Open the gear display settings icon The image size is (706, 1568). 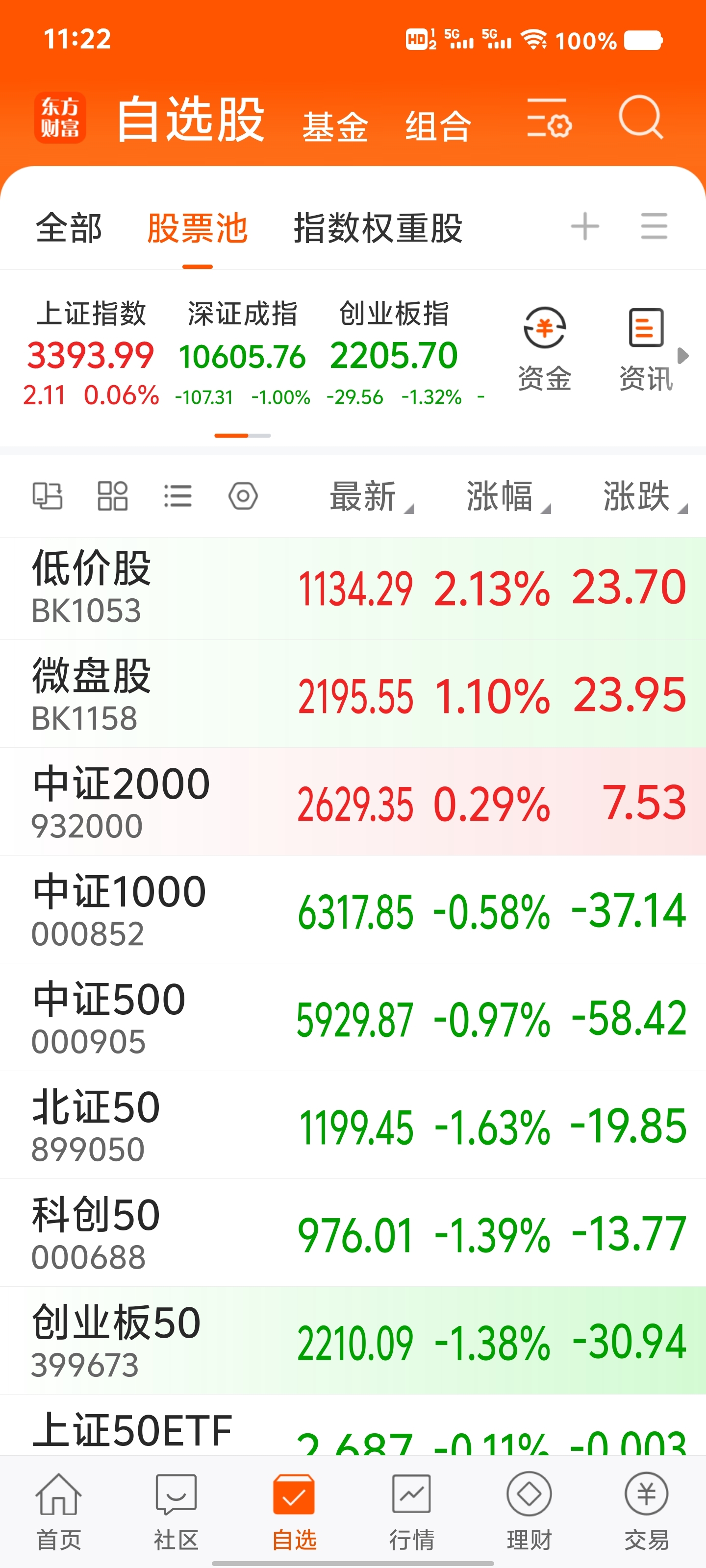242,496
